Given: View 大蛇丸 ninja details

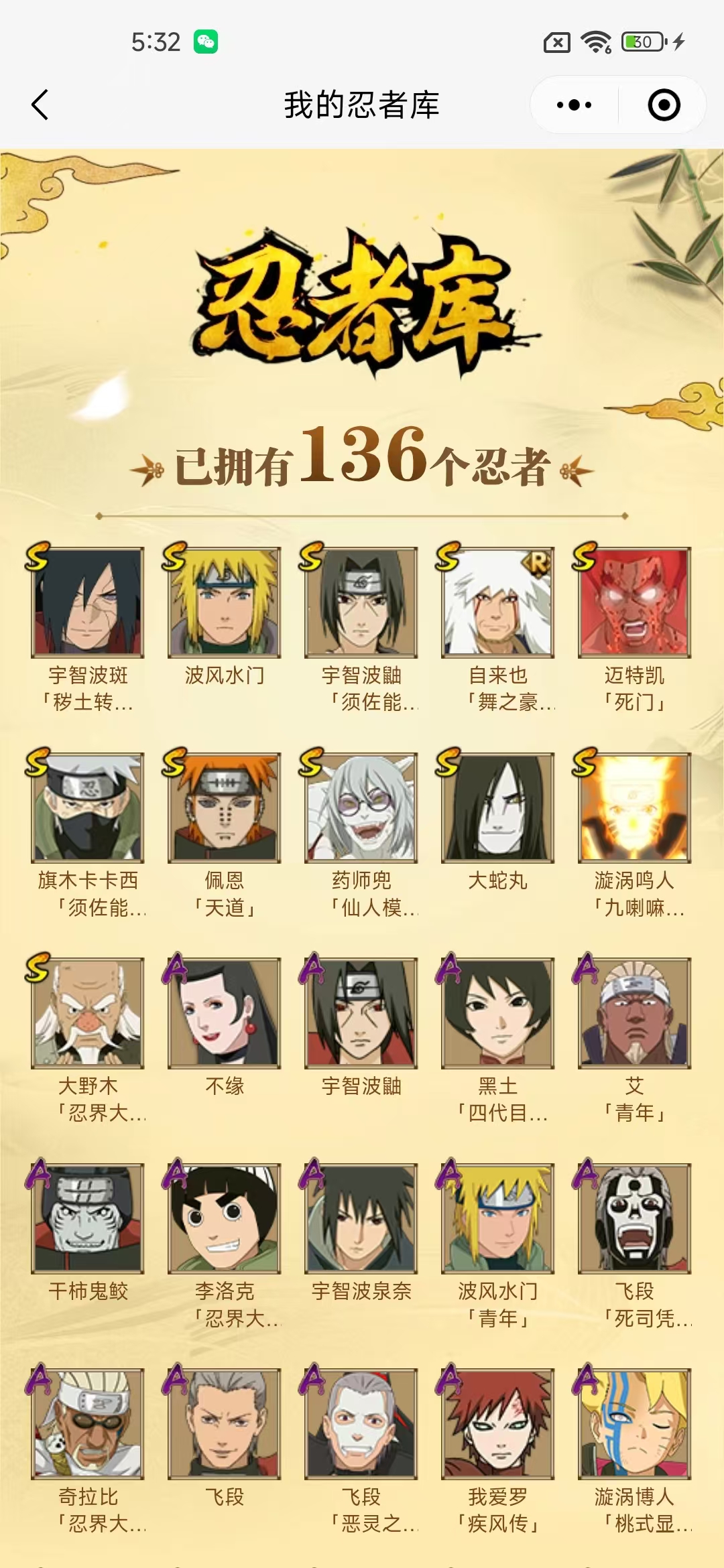Looking at the screenshot, I should click(x=497, y=807).
